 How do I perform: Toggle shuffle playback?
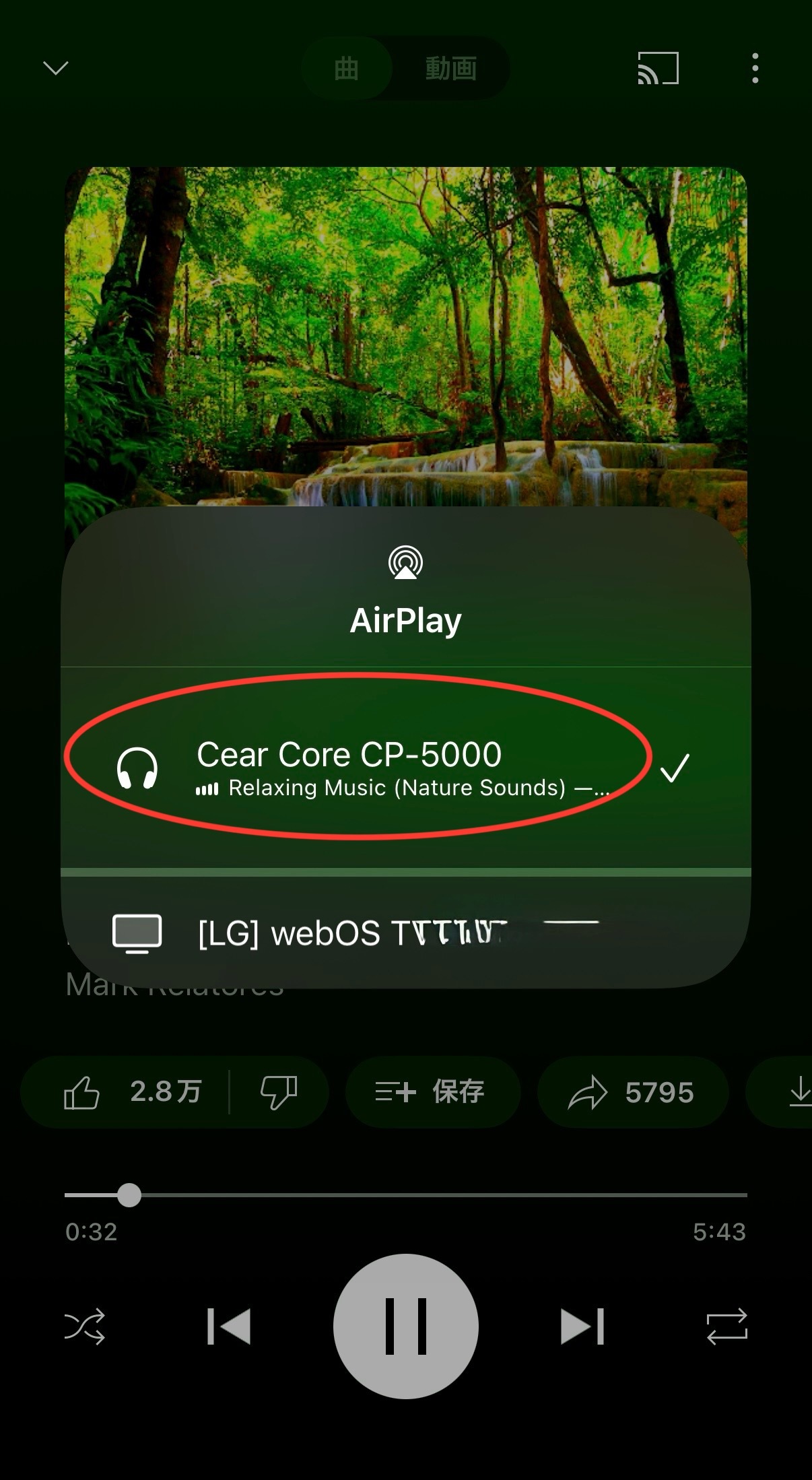coord(85,1326)
